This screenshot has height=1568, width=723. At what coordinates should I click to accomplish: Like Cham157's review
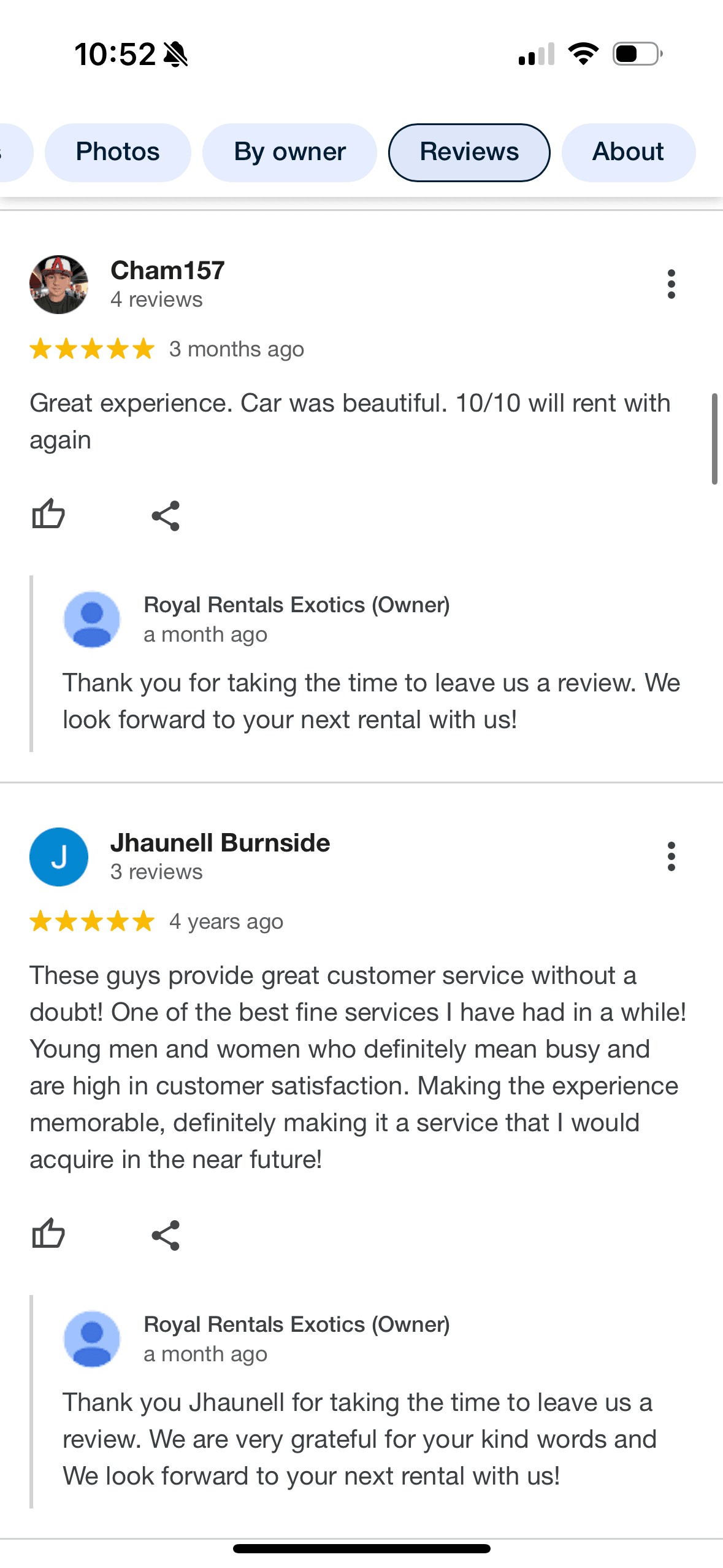(x=48, y=514)
